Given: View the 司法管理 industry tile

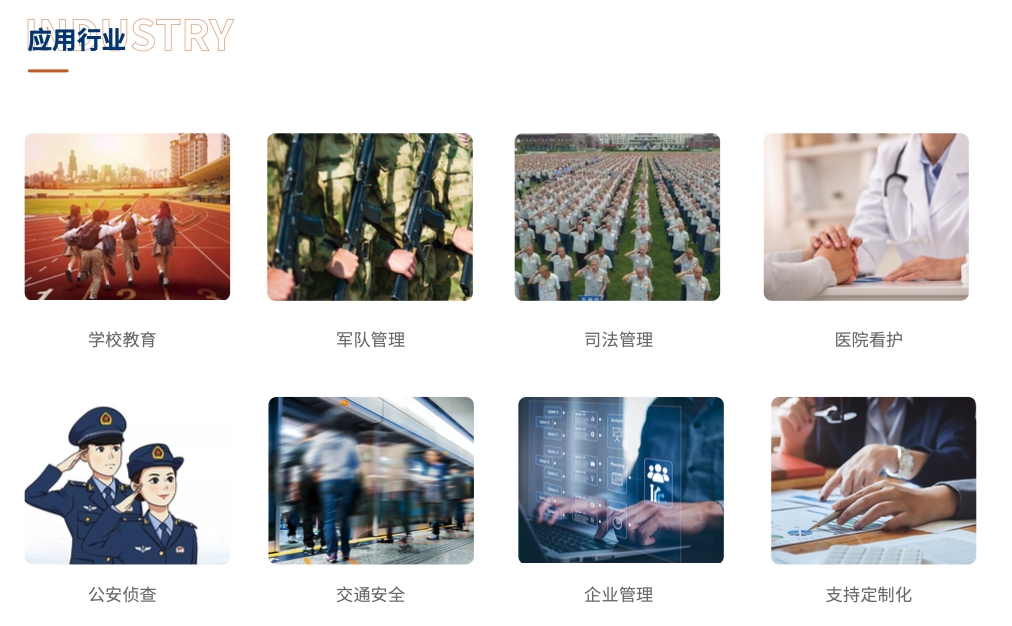Looking at the screenshot, I should [x=617, y=217].
